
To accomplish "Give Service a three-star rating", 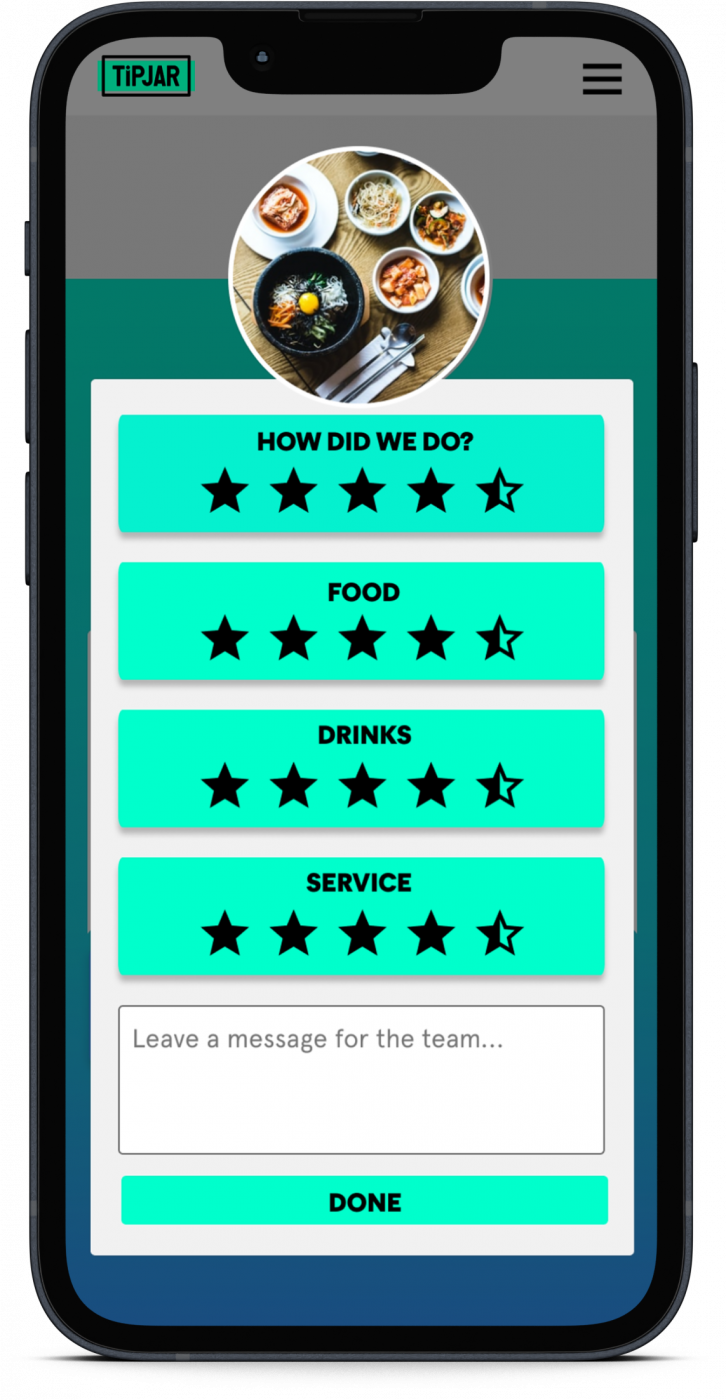I will pyautogui.click(x=362, y=934).
